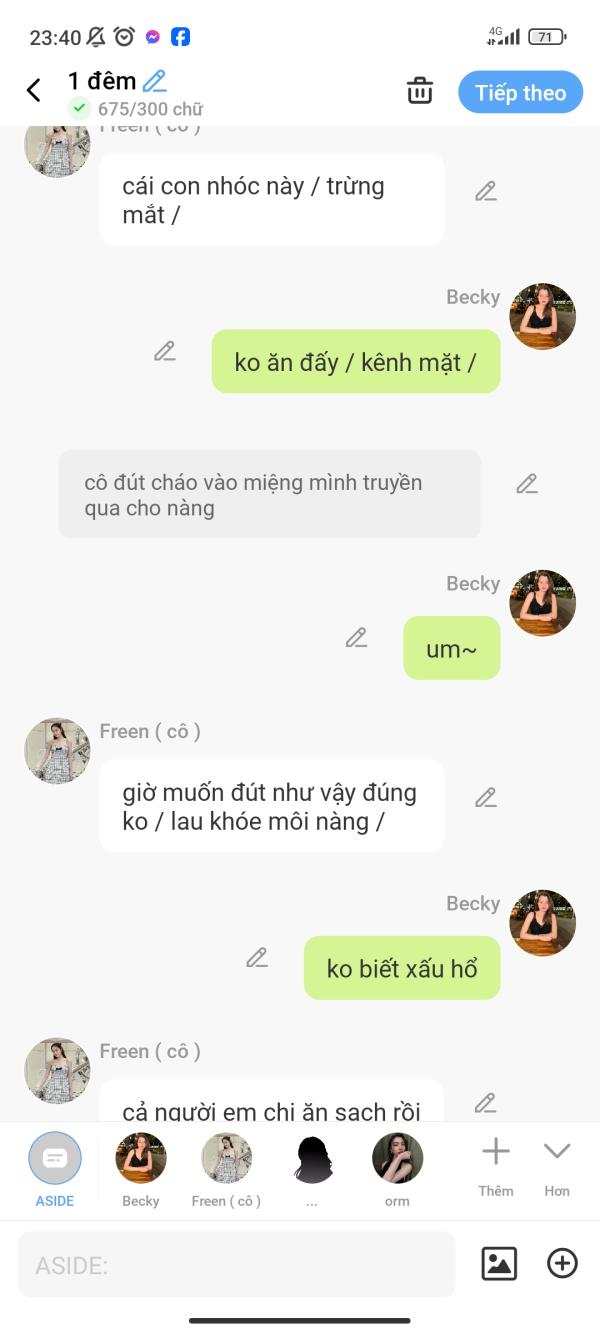Open the circled plus menu
Image resolution: width=600 pixels, height=1333 pixels.
coord(562,1264)
